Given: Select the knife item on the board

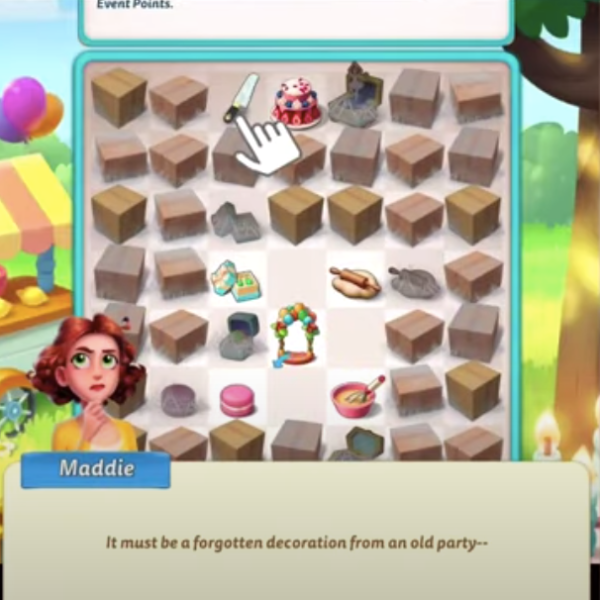Looking at the screenshot, I should coord(241,97).
